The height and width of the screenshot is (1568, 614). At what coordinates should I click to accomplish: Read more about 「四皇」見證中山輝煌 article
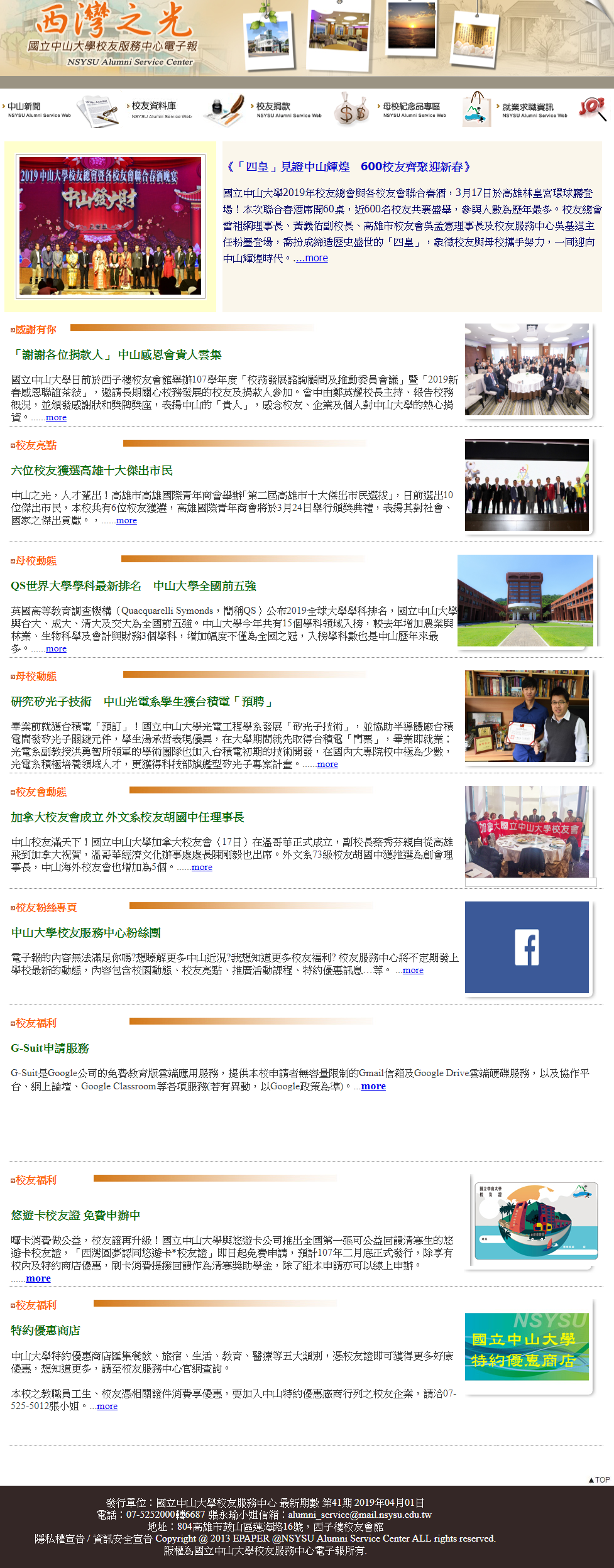[312, 258]
